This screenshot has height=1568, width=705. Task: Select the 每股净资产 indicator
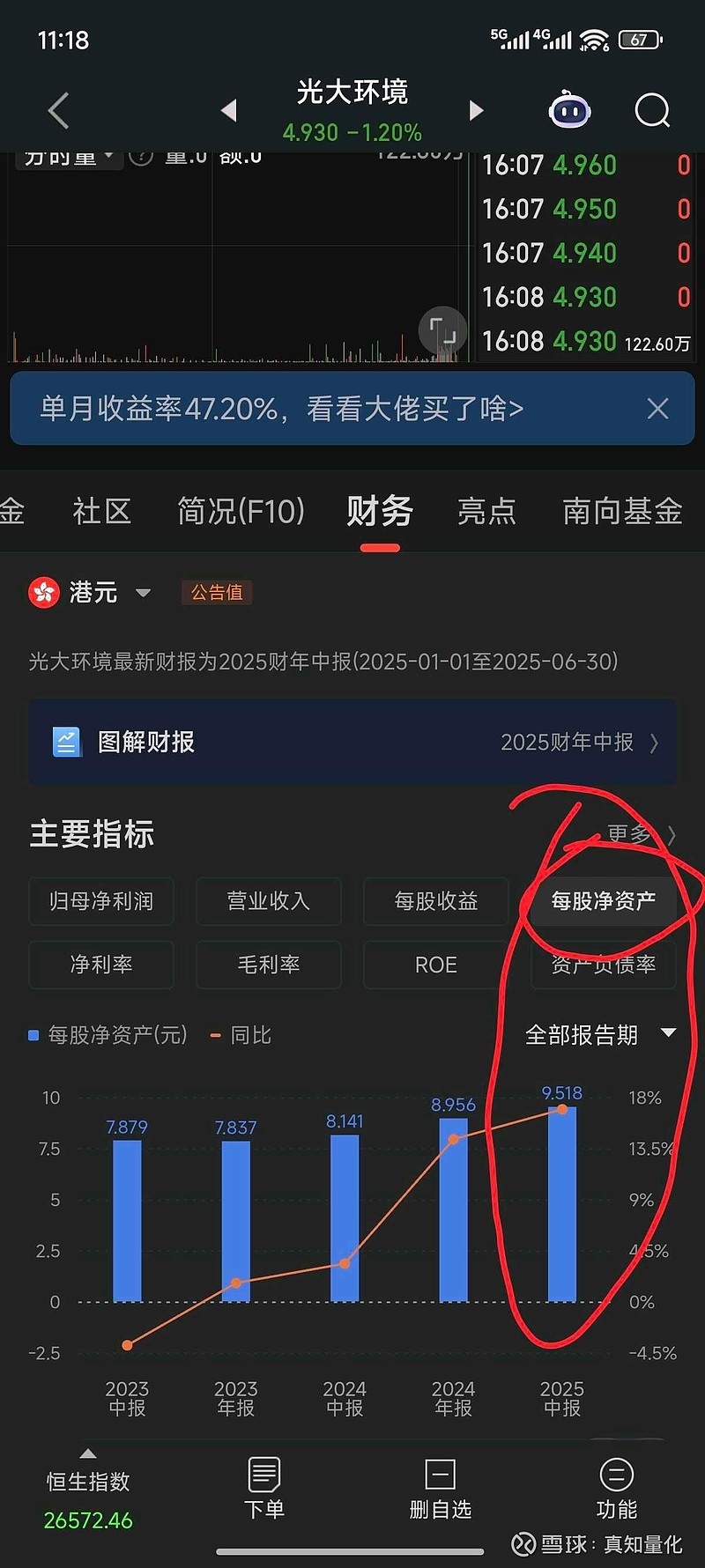tap(604, 901)
